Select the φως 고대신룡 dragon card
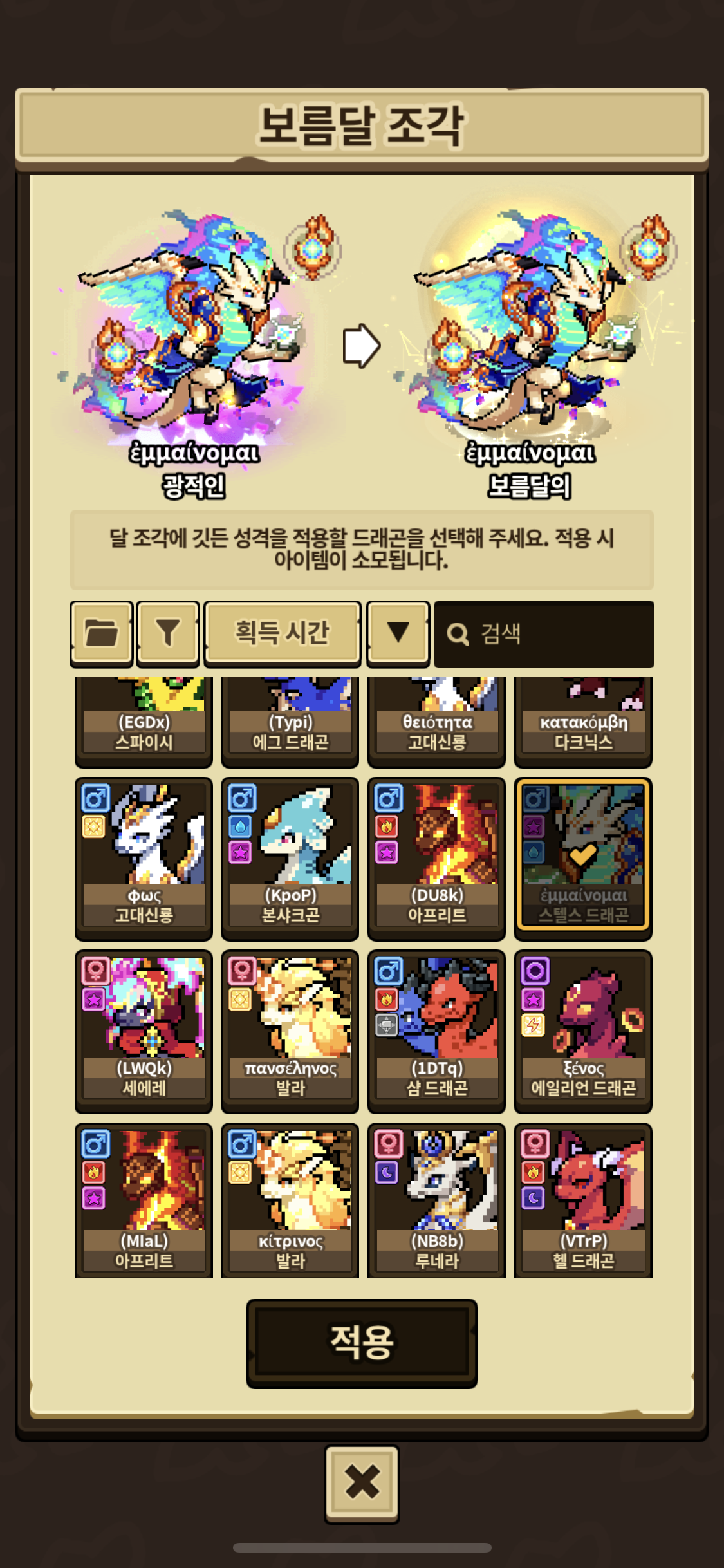This screenshot has height=1568, width=724. 144,859
